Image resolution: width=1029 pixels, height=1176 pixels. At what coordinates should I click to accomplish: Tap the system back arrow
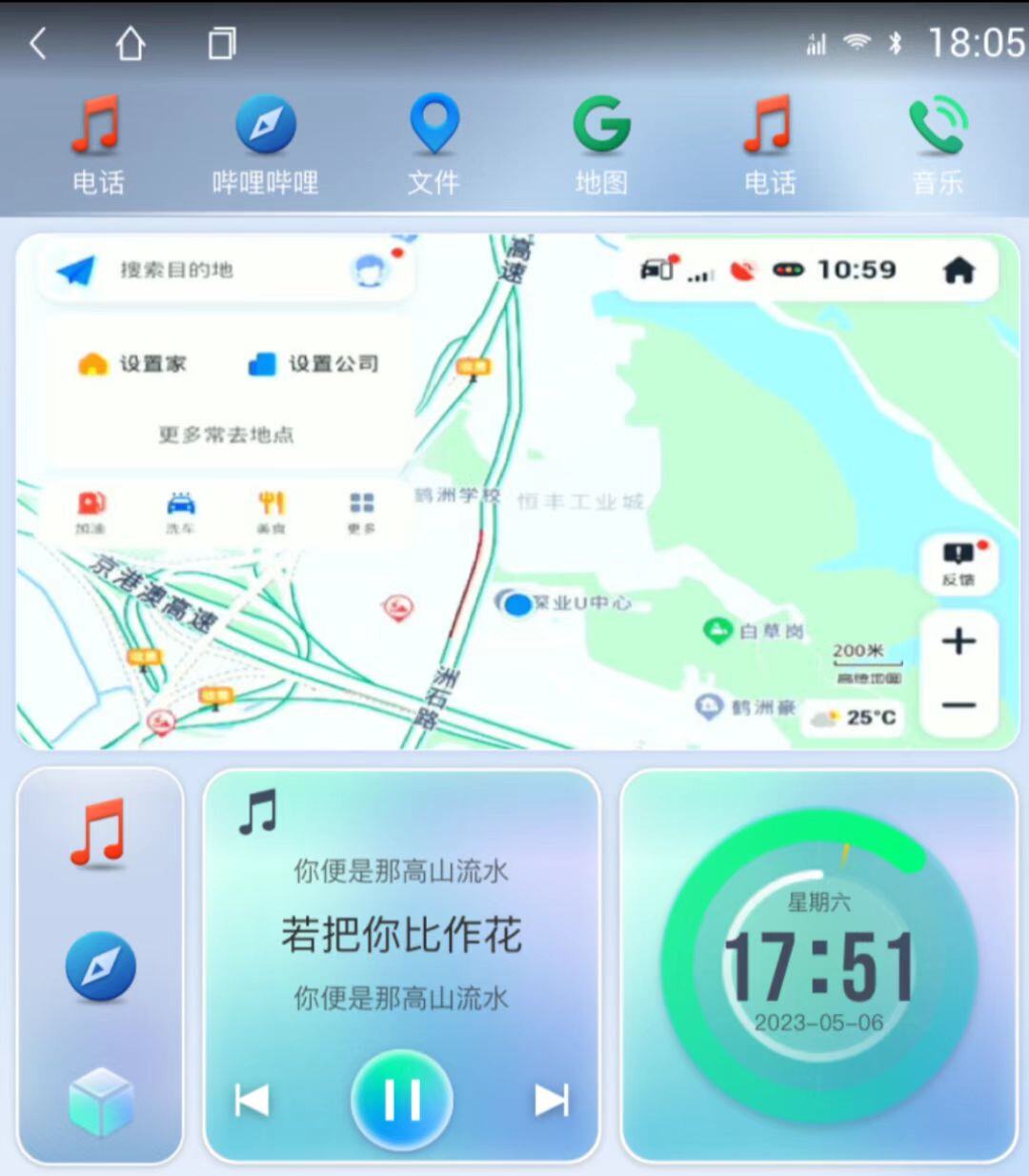point(38,44)
